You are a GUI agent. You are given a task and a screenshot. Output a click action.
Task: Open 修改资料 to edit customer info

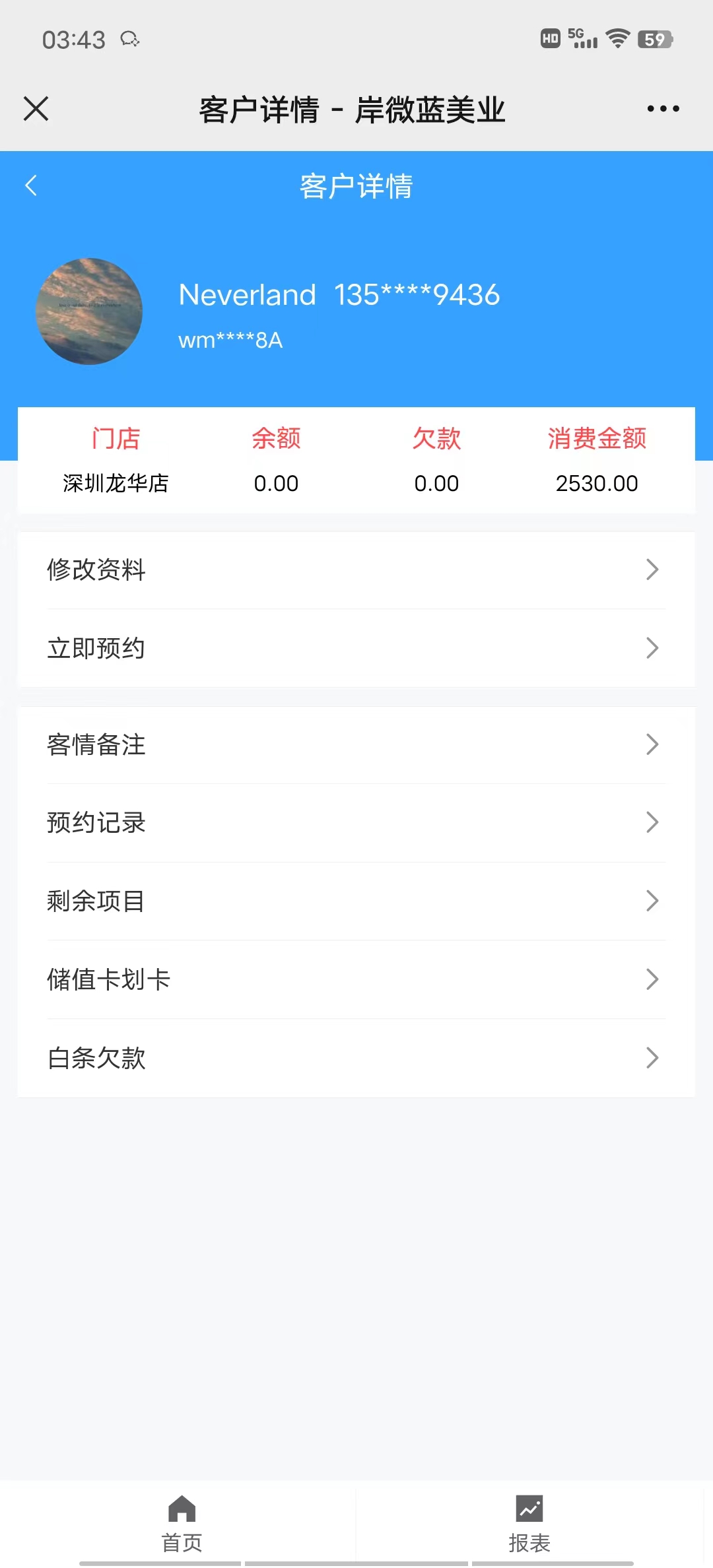pos(356,570)
